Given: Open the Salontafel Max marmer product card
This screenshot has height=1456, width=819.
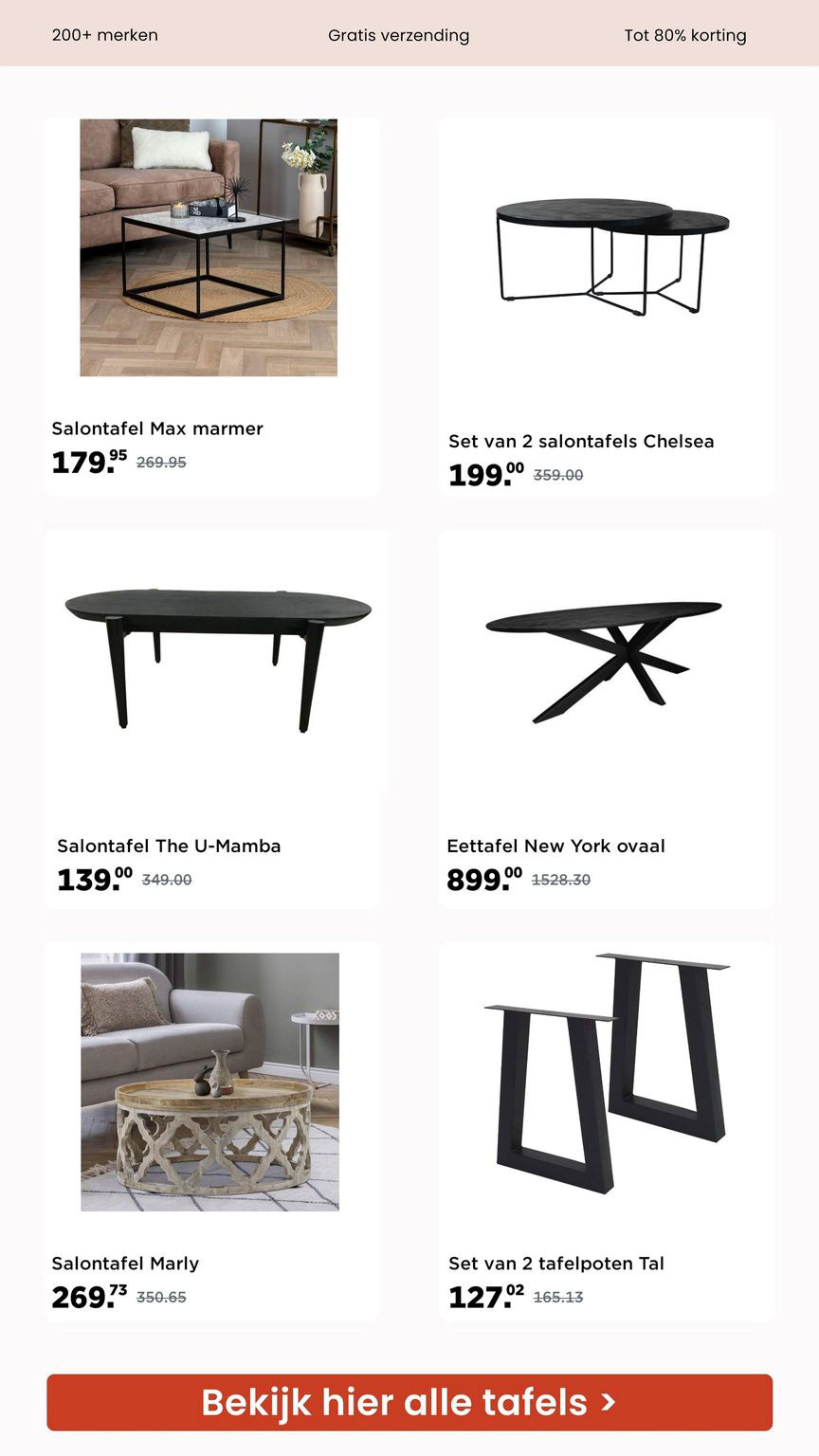Looking at the screenshot, I should [211, 307].
